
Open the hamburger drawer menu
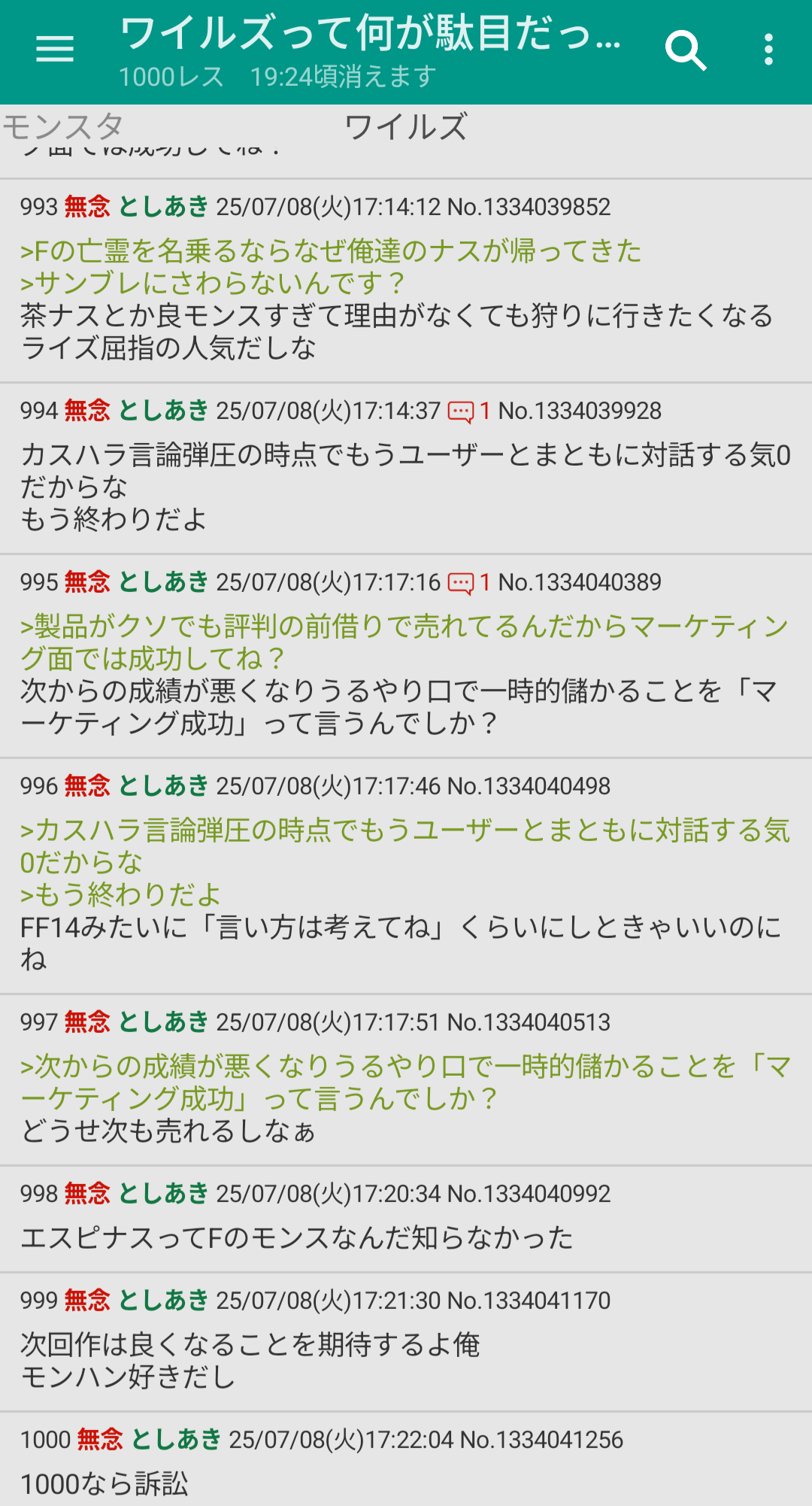(55, 50)
